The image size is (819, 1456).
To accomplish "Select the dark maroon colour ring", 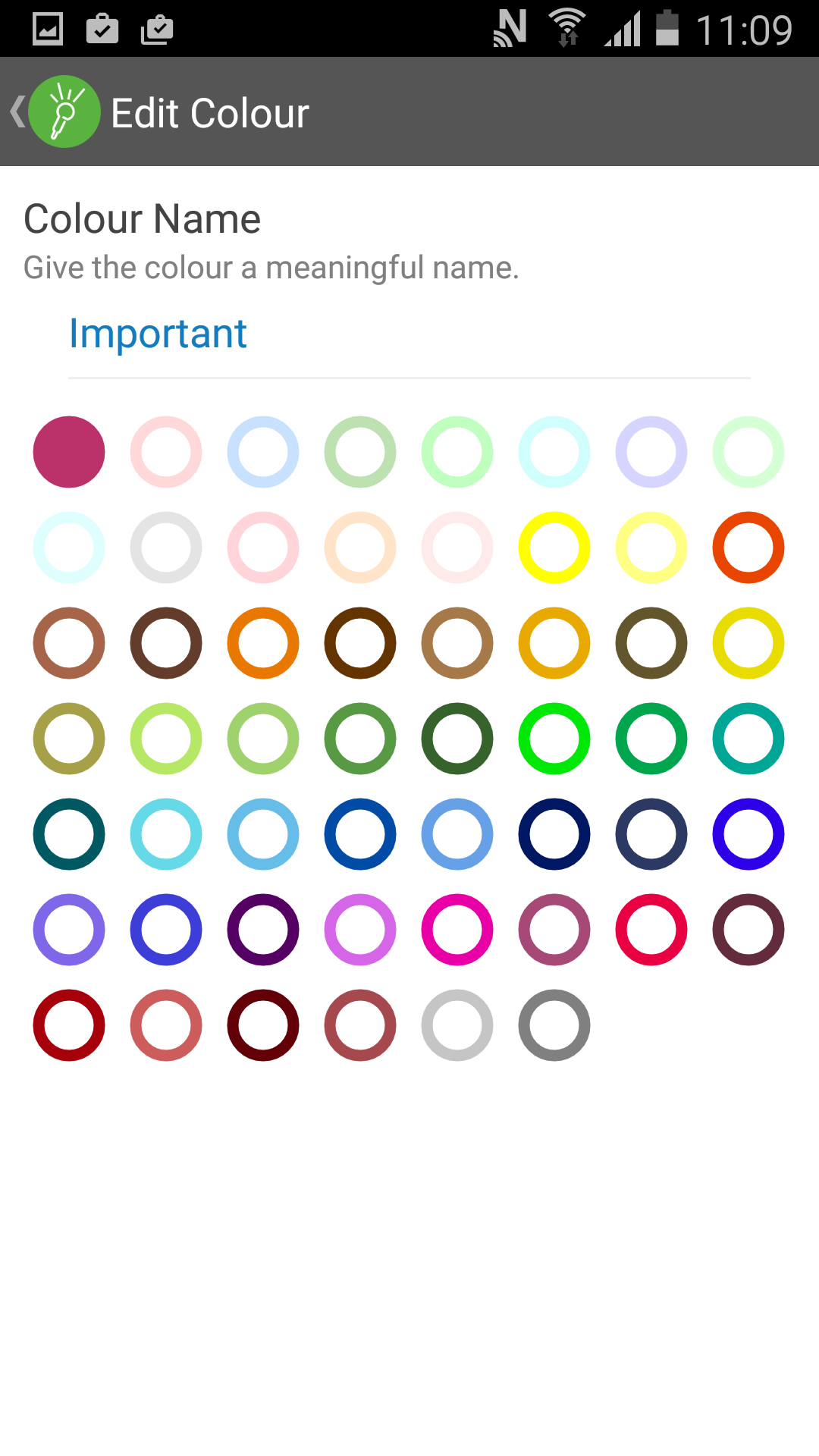I will [263, 1025].
